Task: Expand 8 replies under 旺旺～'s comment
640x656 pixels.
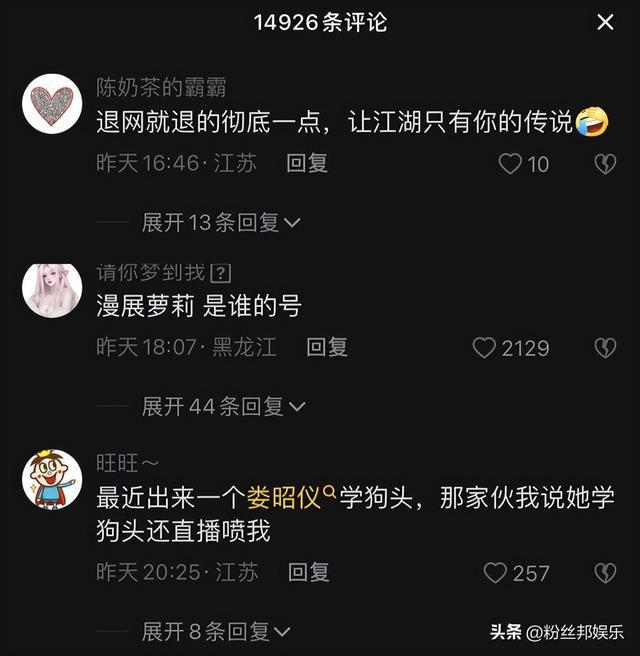Action: pos(215,632)
